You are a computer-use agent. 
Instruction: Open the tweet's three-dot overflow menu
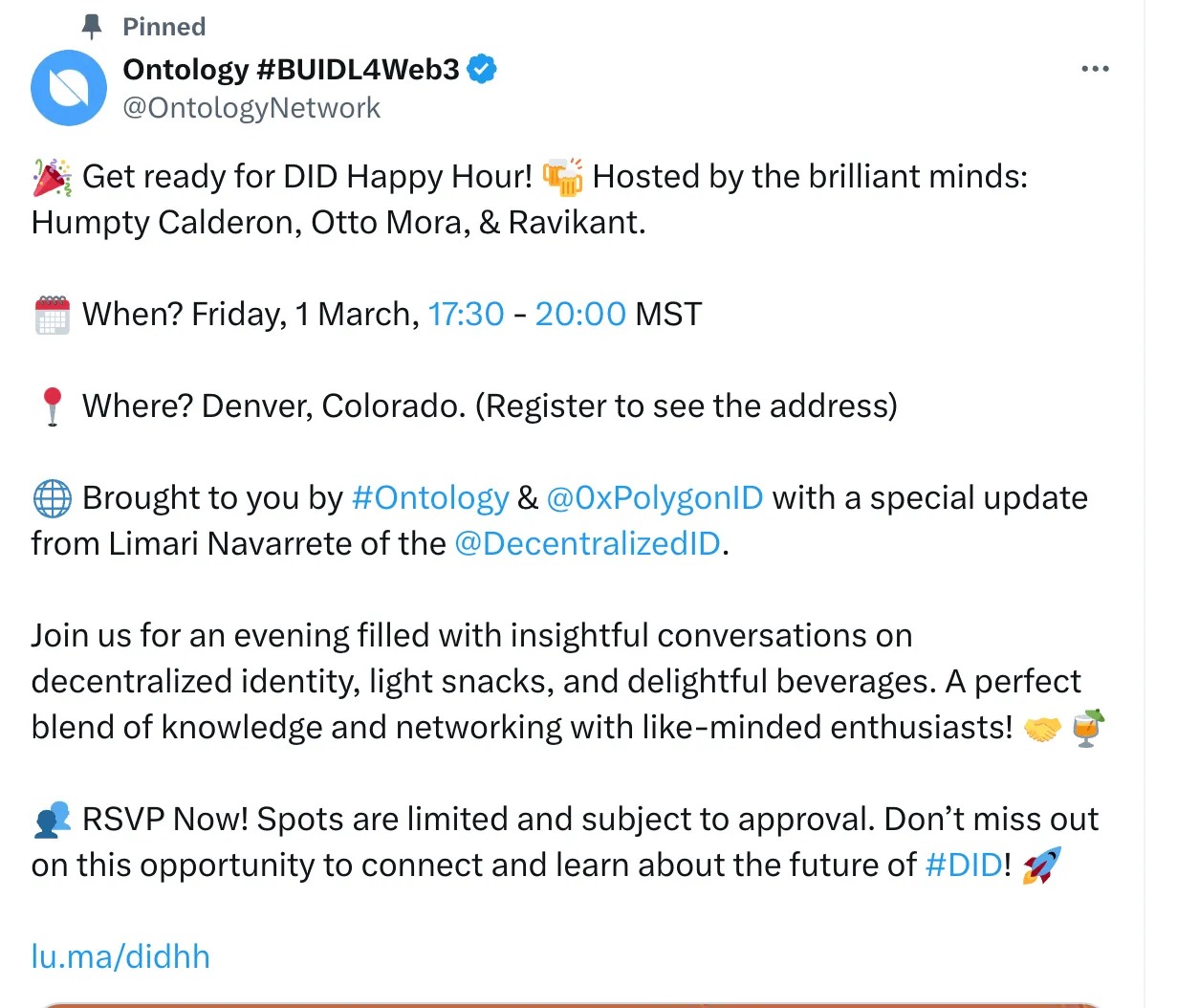point(1095,69)
